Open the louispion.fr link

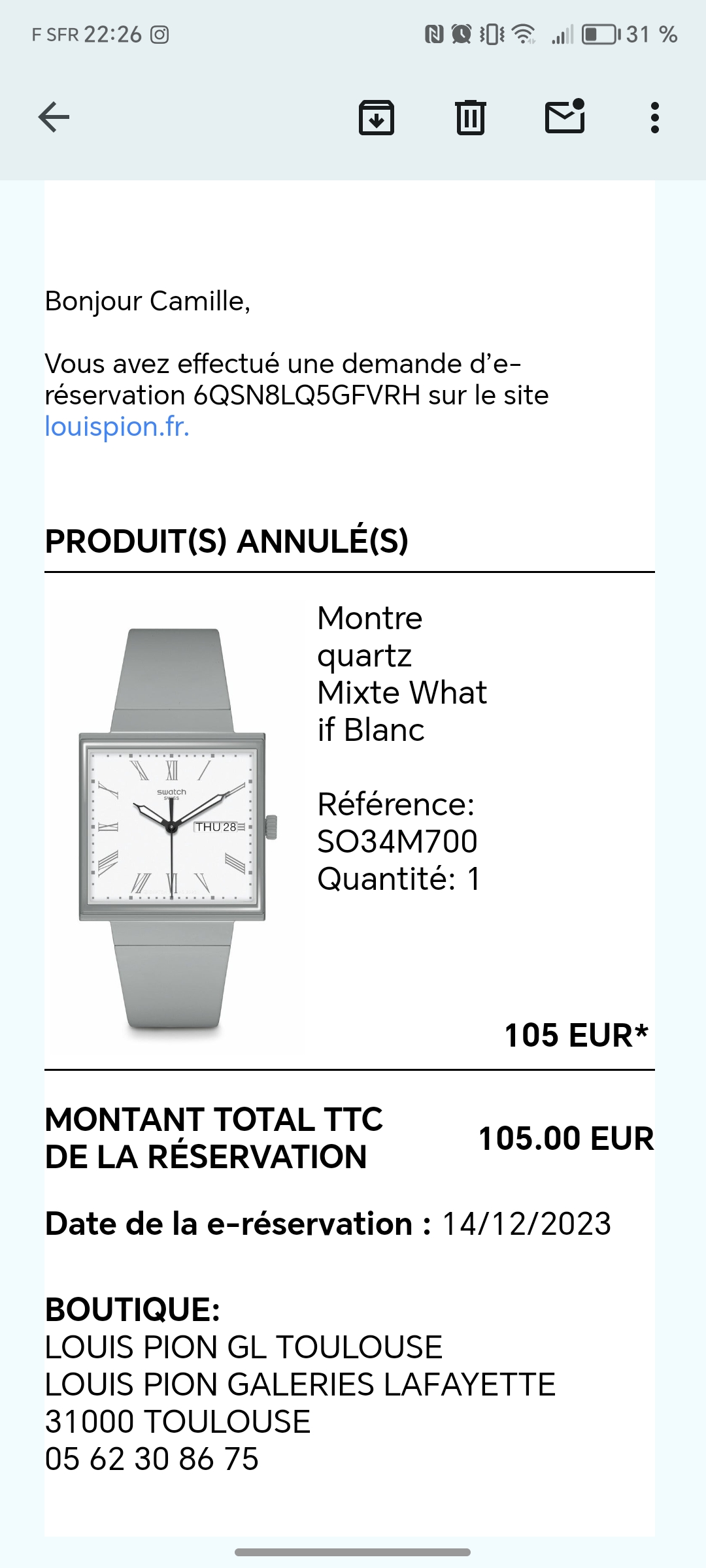(x=116, y=427)
